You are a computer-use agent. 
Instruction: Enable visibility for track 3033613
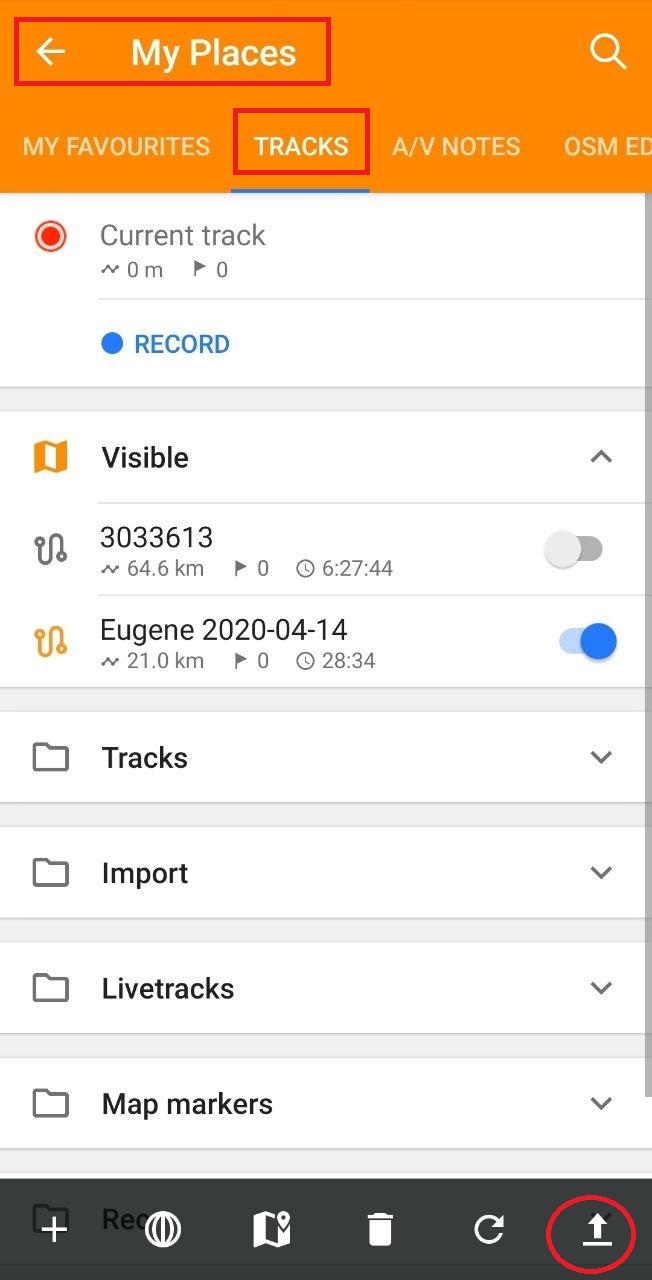click(575, 549)
